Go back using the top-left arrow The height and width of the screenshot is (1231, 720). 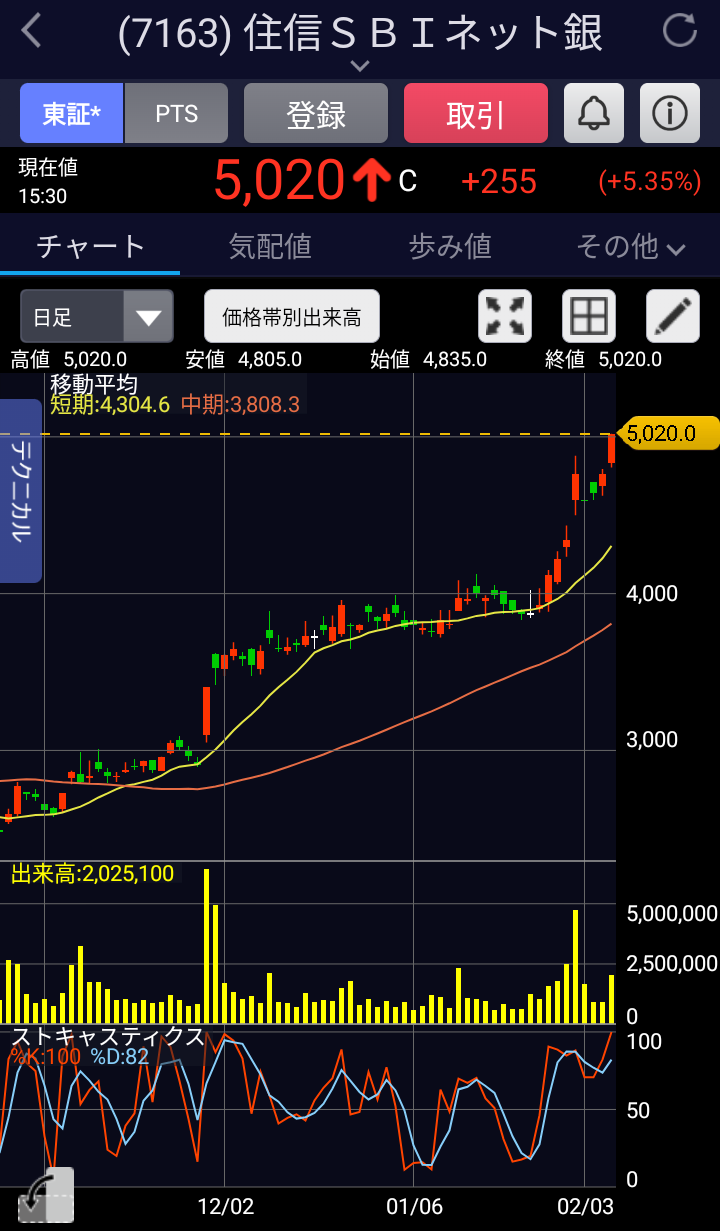[32, 31]
